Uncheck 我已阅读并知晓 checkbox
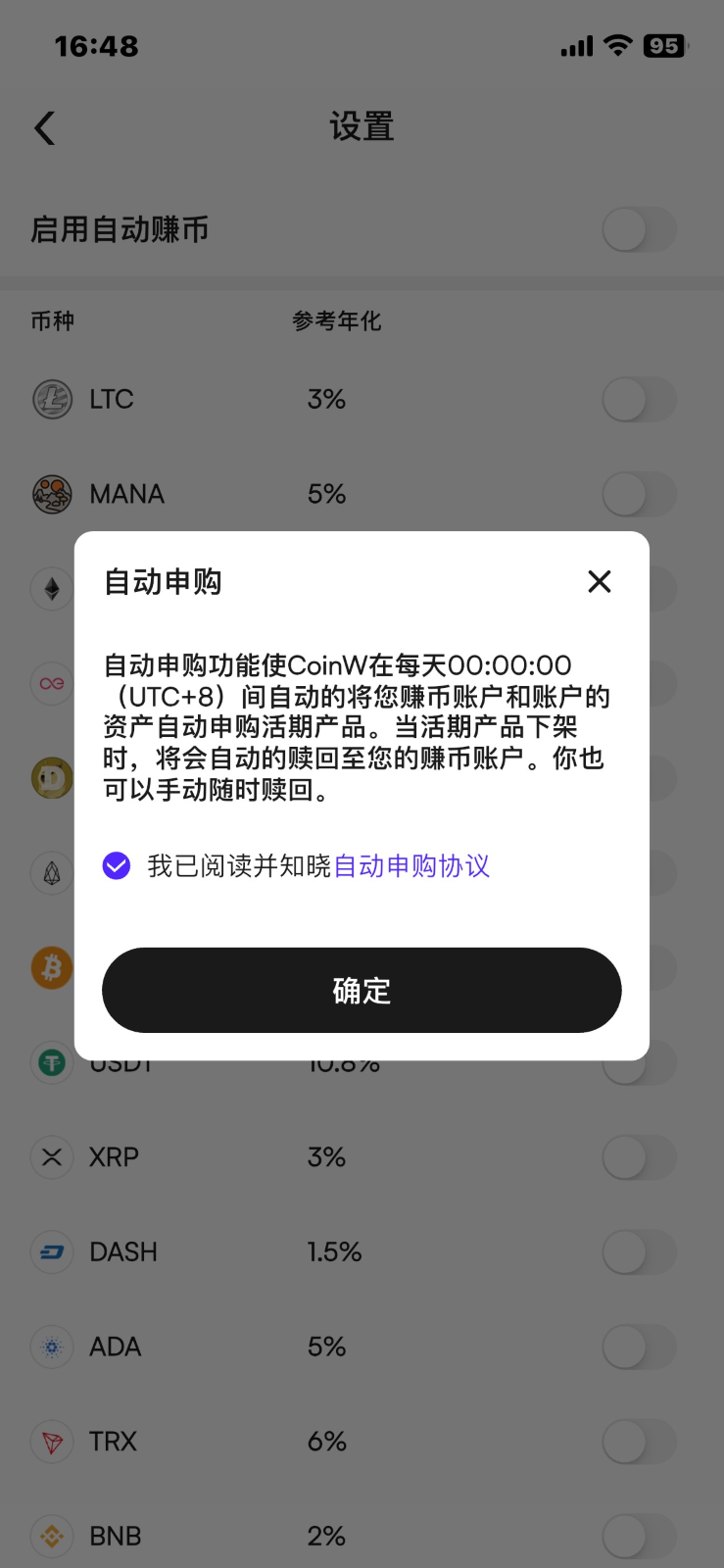Screen dimensions: 724x1568 (x=117, y=865)
